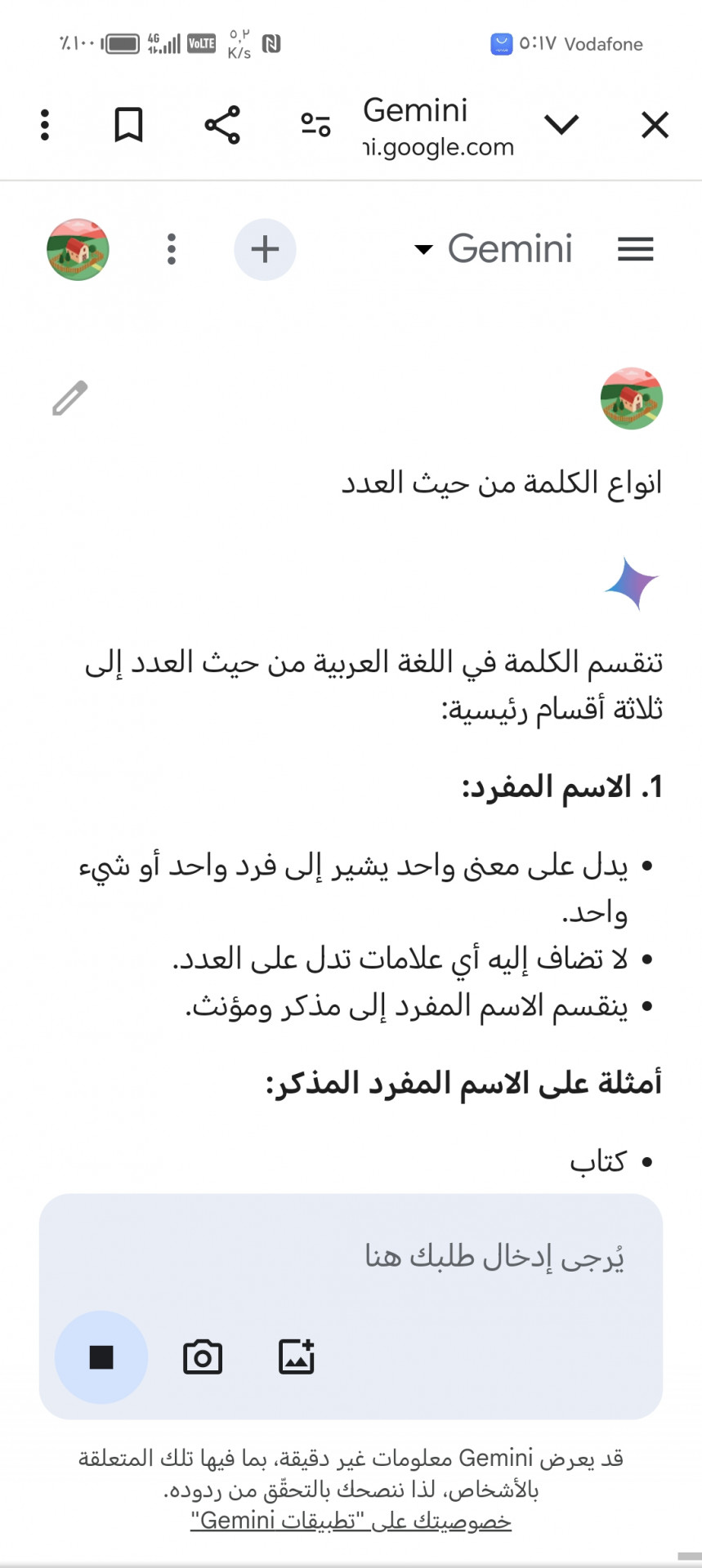Viewport: 702px width, 1568px height.
Task: Bookmark this page
Action: pyautogui.click(x=128, y=125)
